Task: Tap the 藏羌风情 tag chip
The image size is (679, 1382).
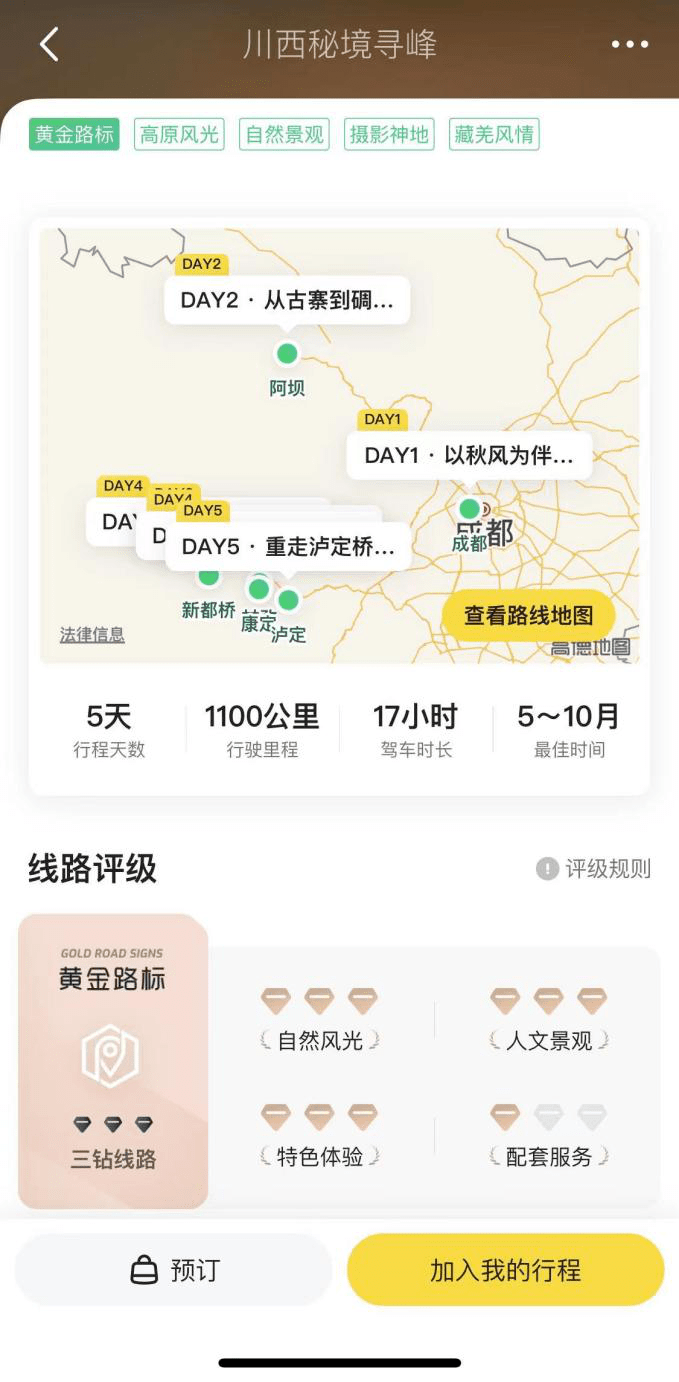Action: coord(495,135)
